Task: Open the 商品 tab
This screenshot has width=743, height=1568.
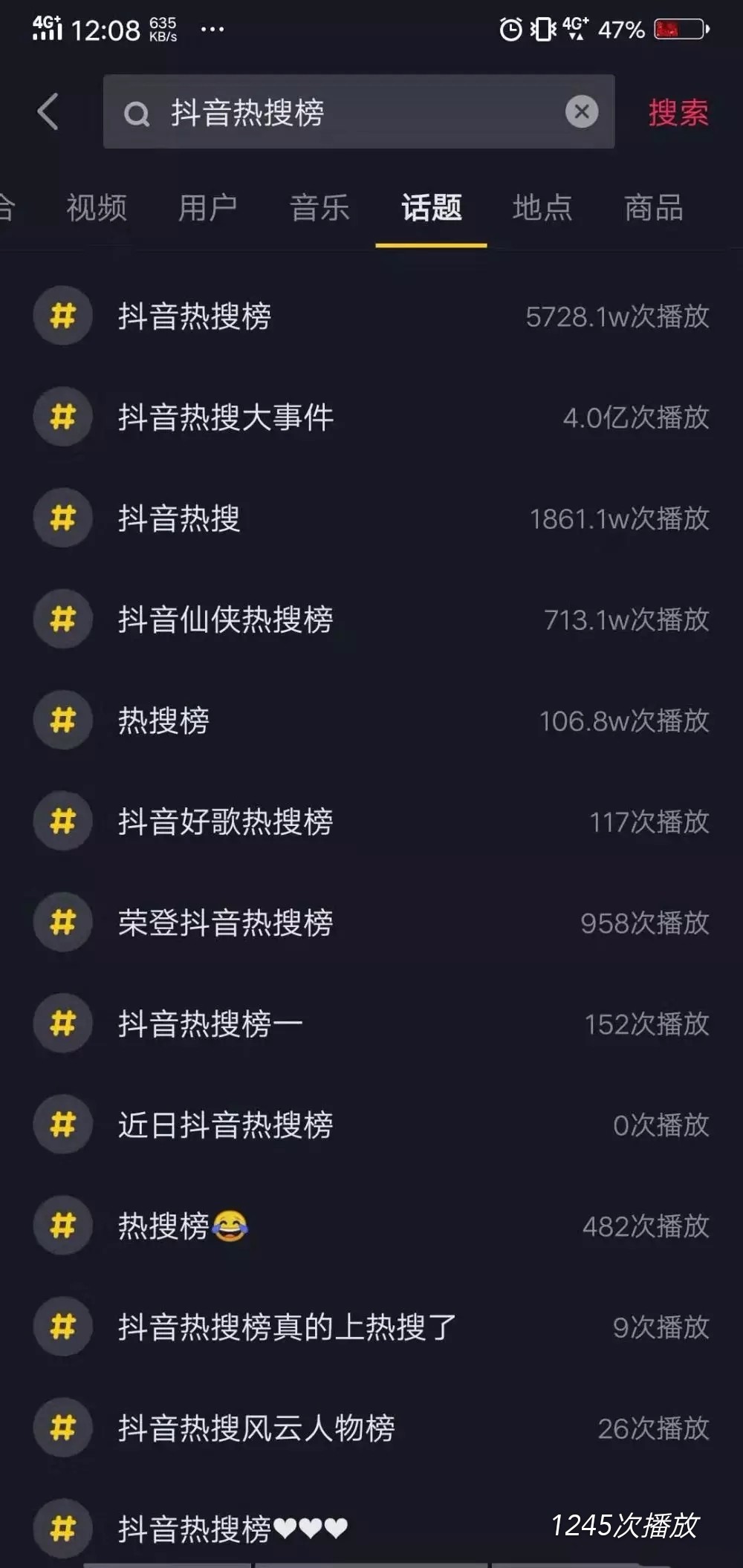Action: point(654,209)
